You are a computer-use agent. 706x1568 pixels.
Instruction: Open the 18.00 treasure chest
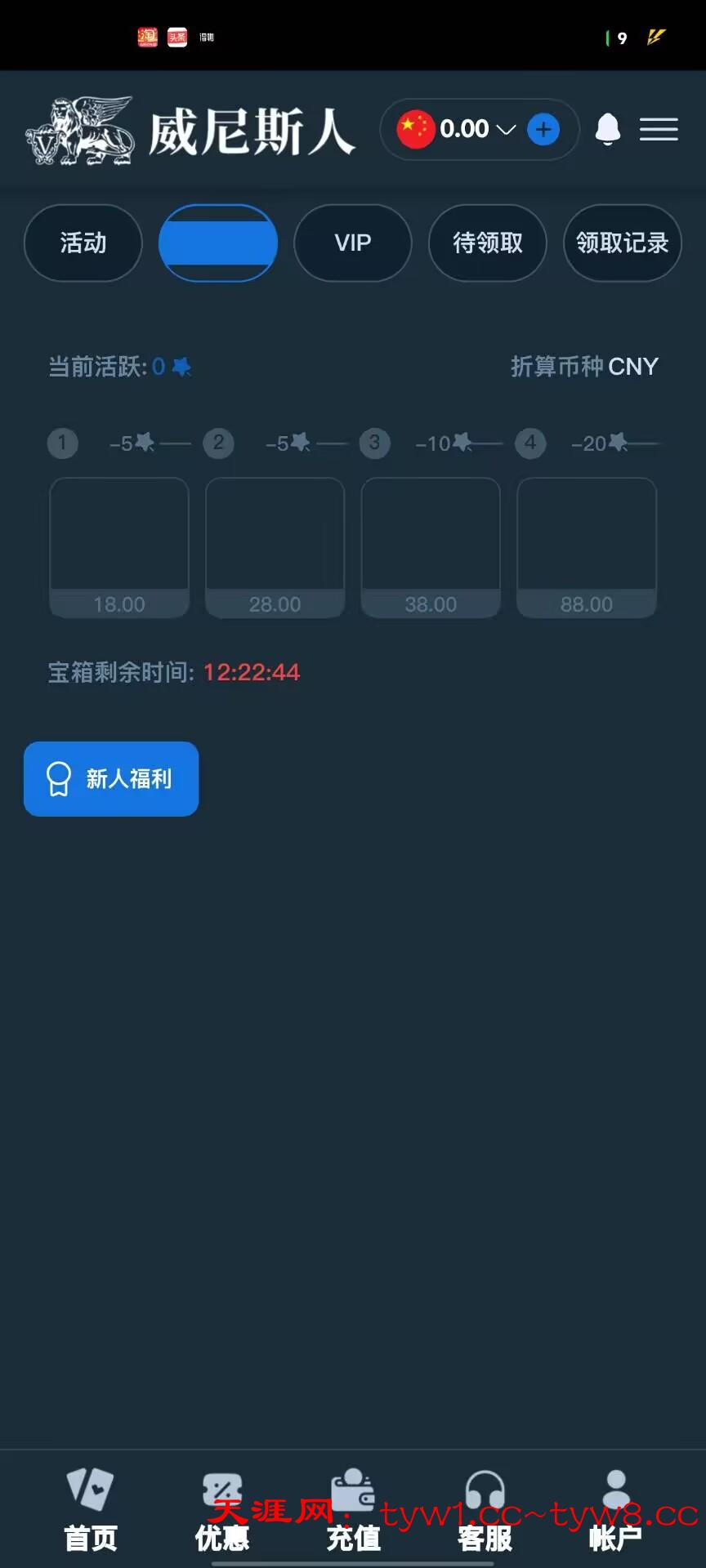coord(119,547)
